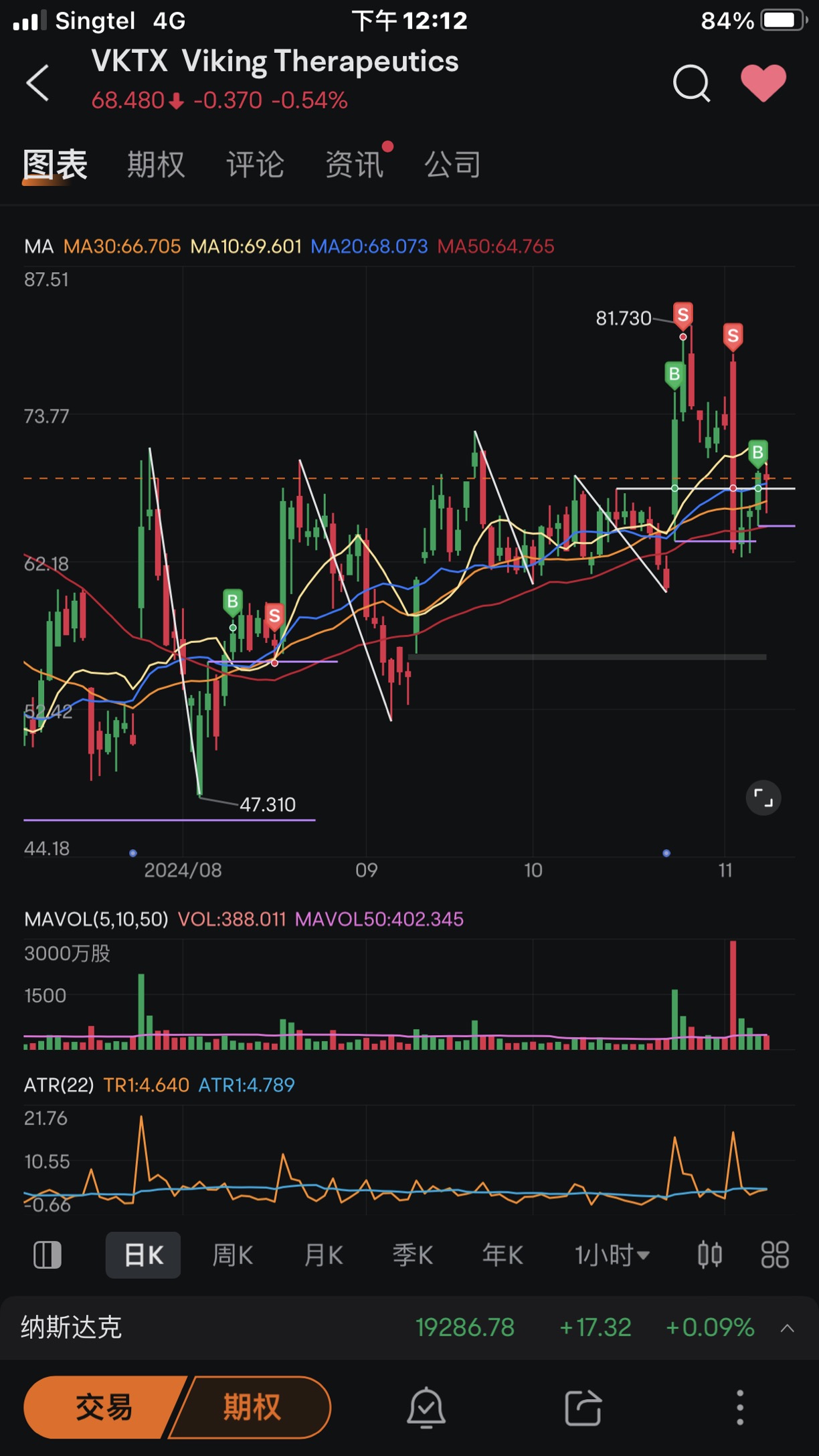Image resolution: width=819 pixels, height=1456 pixels.
Task: Switch chart to 年K
Action: (x=503, y=1255)
